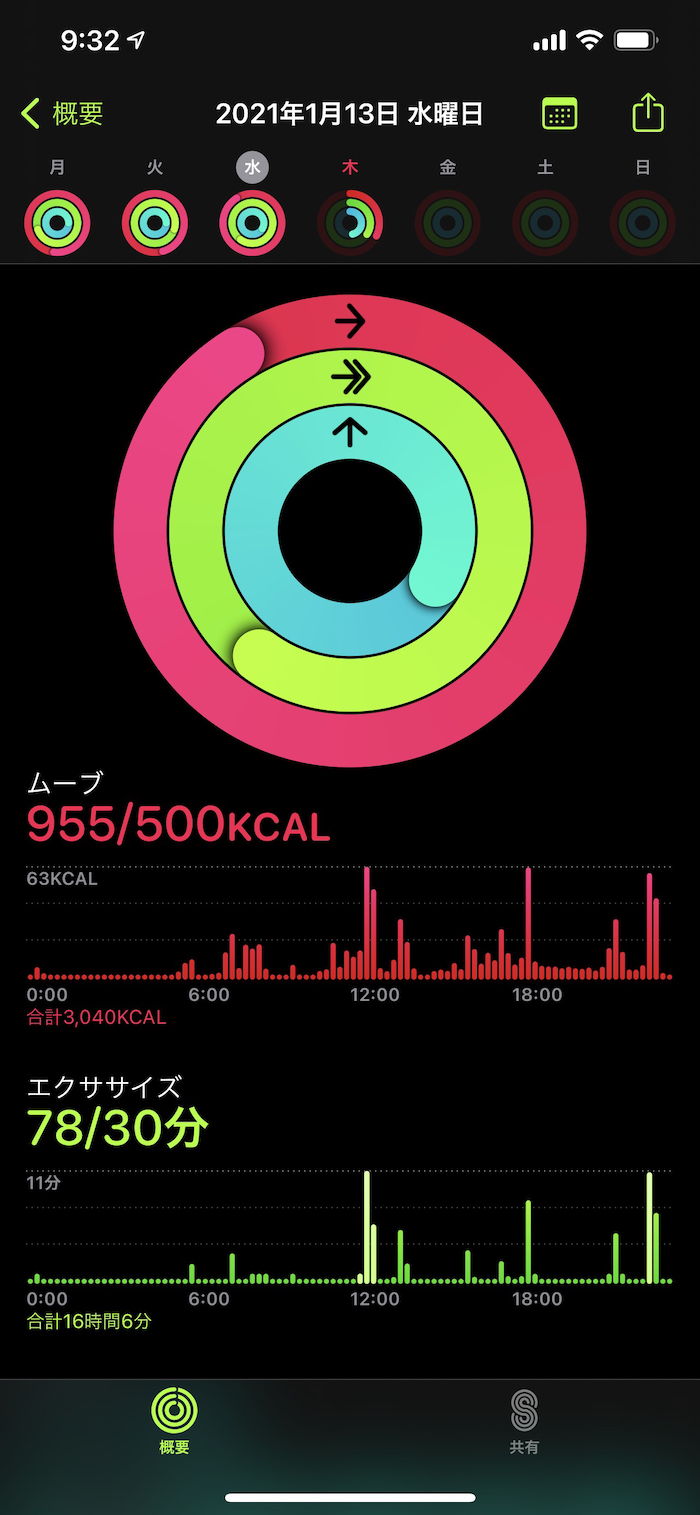Screen dimensions: 700x1515
Task: Select Tuesday (火) activity rings
Action: pos(155,222)
